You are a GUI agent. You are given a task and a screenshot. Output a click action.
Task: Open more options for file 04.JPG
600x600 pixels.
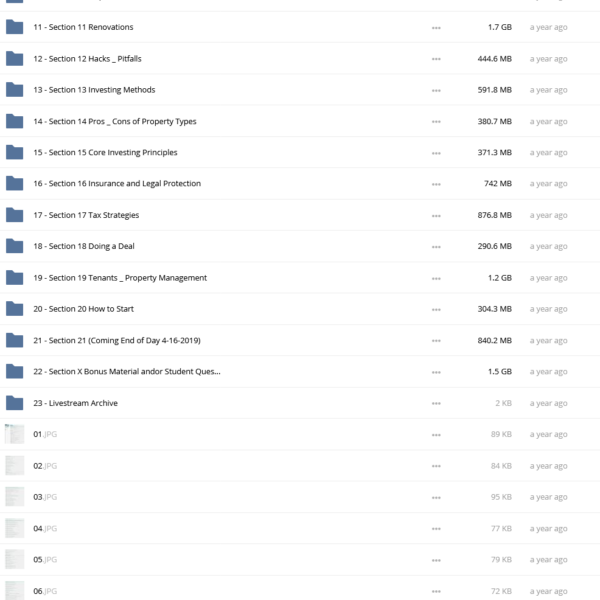click(x=436, y=529)
